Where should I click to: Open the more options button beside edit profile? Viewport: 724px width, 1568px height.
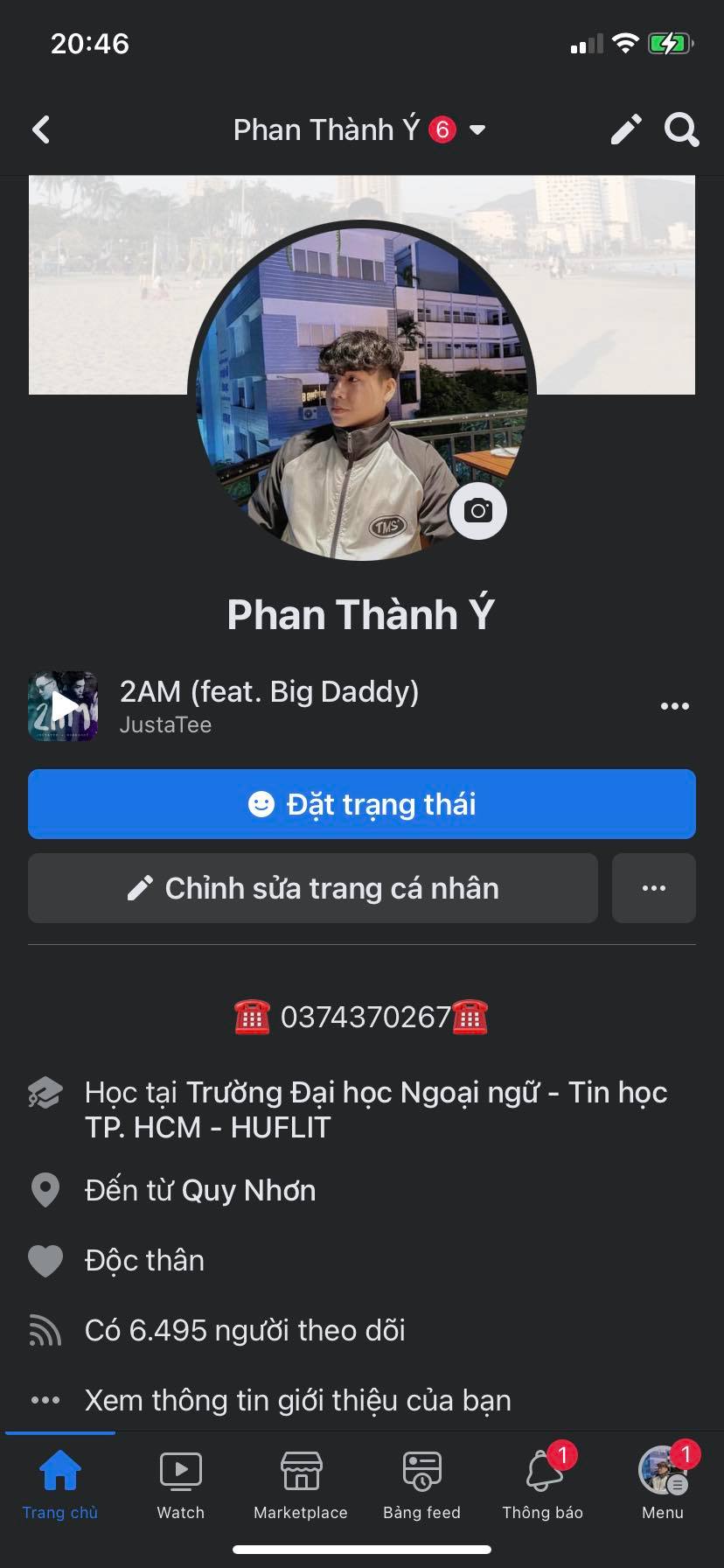click(654, 888)
